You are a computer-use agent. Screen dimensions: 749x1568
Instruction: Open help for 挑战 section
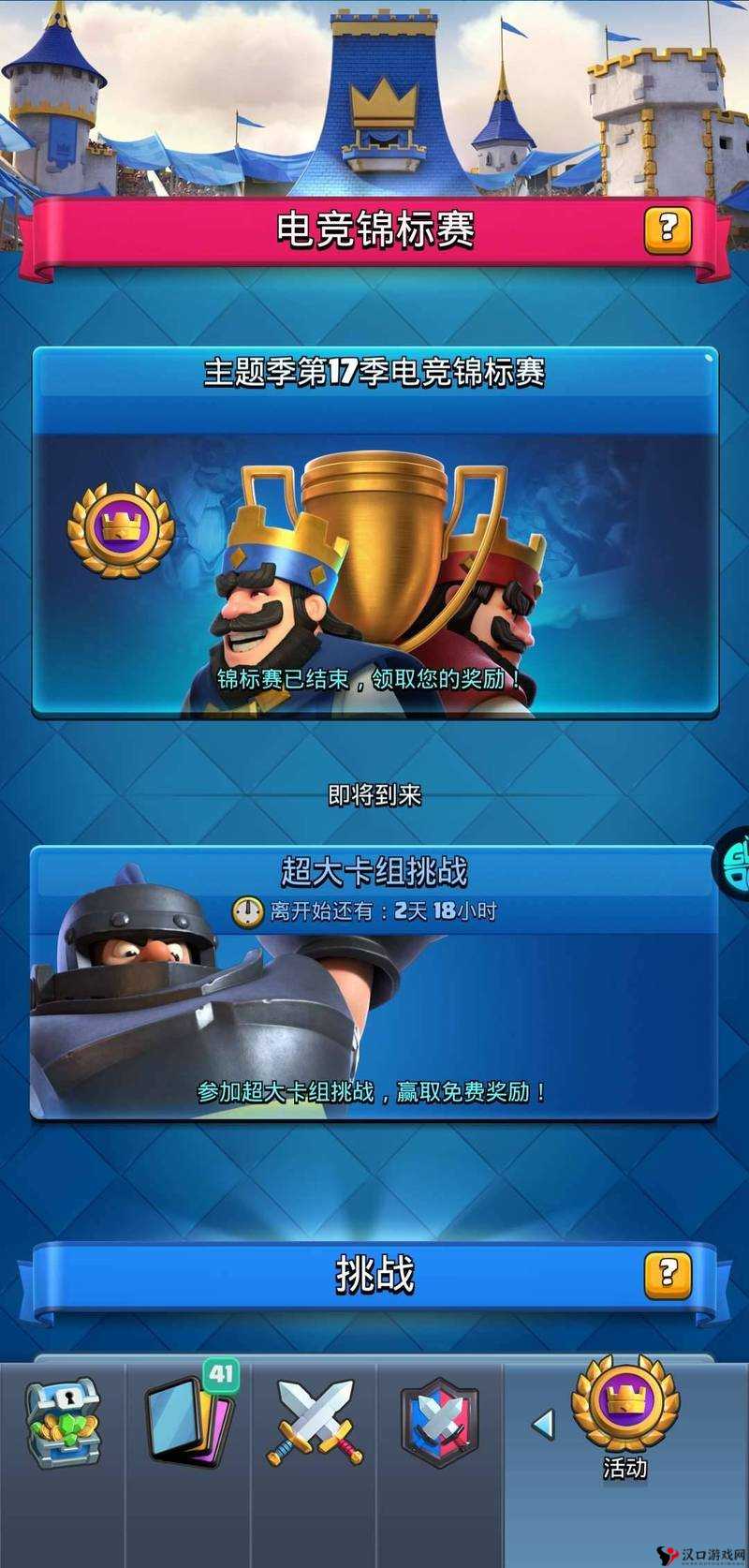tap(668, 1273)
